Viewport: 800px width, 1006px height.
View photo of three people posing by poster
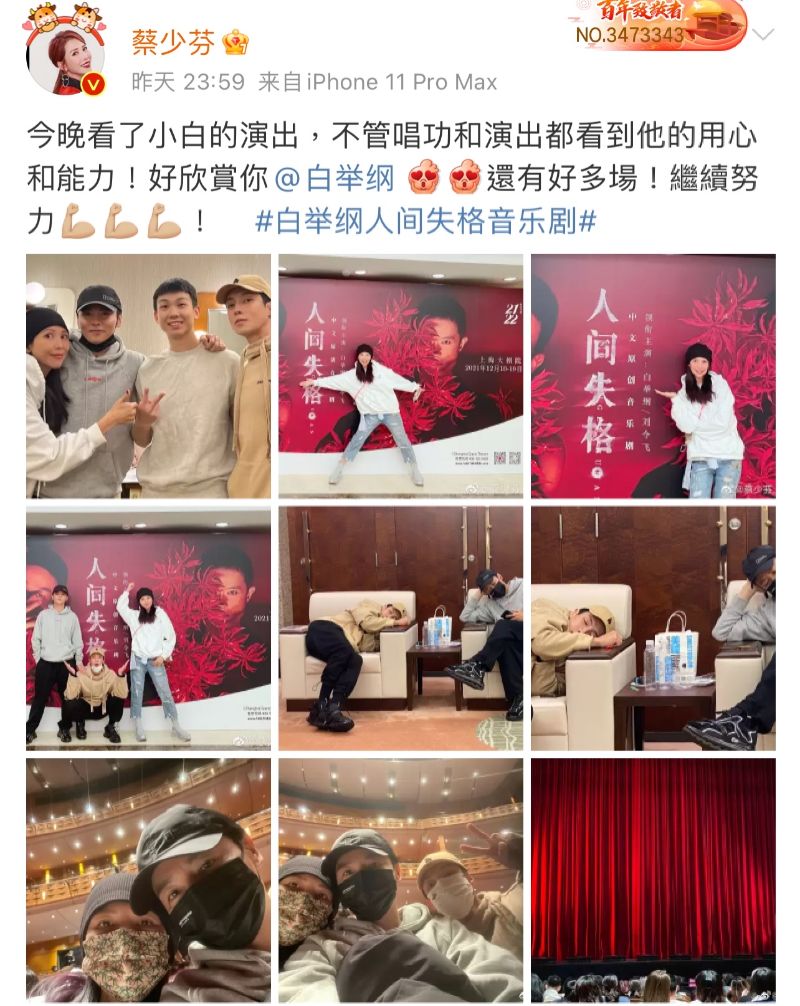click(148, 628)
